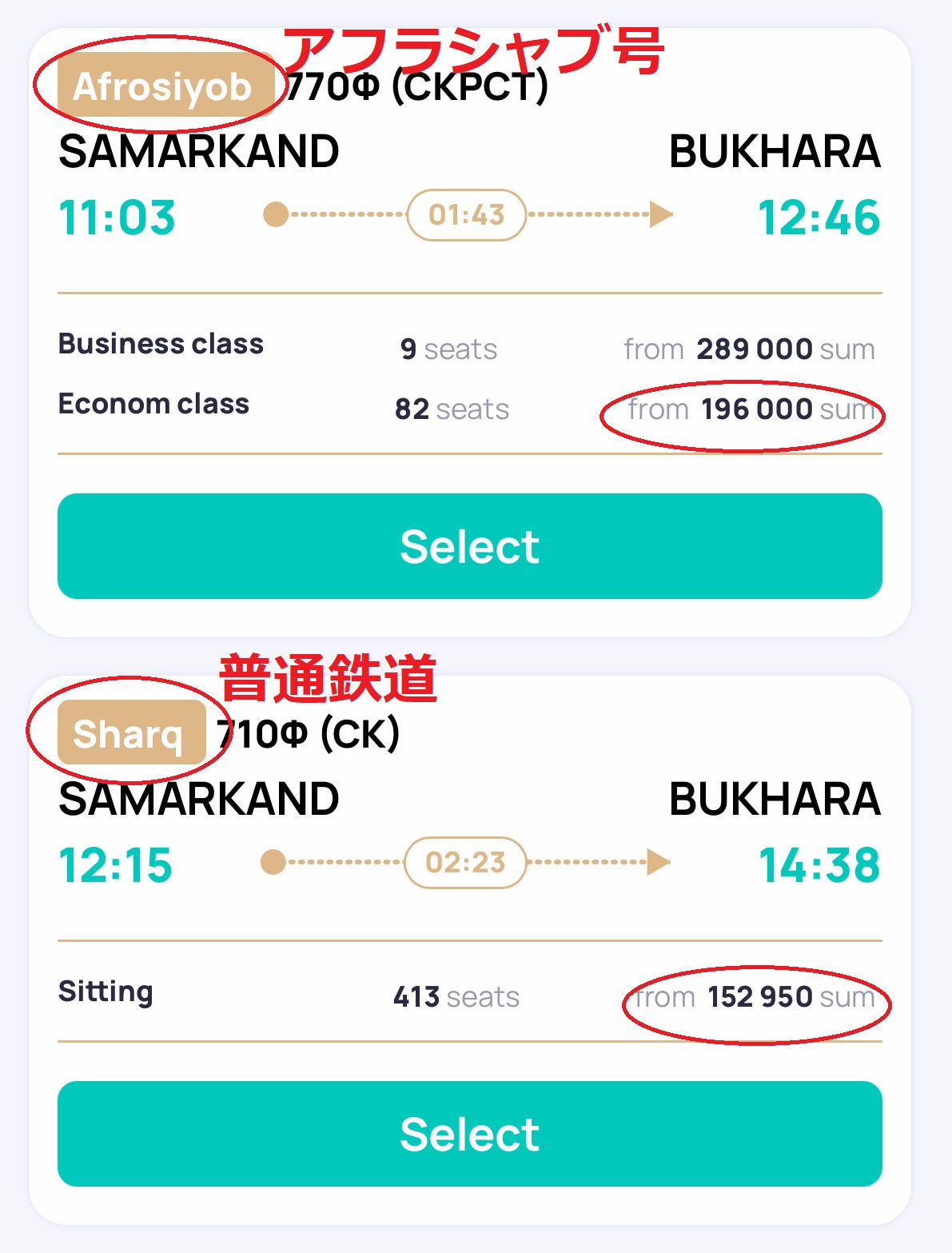Select the Afrosiyob 11:03 train
The height and width of the screenshot is (1253, 952).
(x=469, y=546)
